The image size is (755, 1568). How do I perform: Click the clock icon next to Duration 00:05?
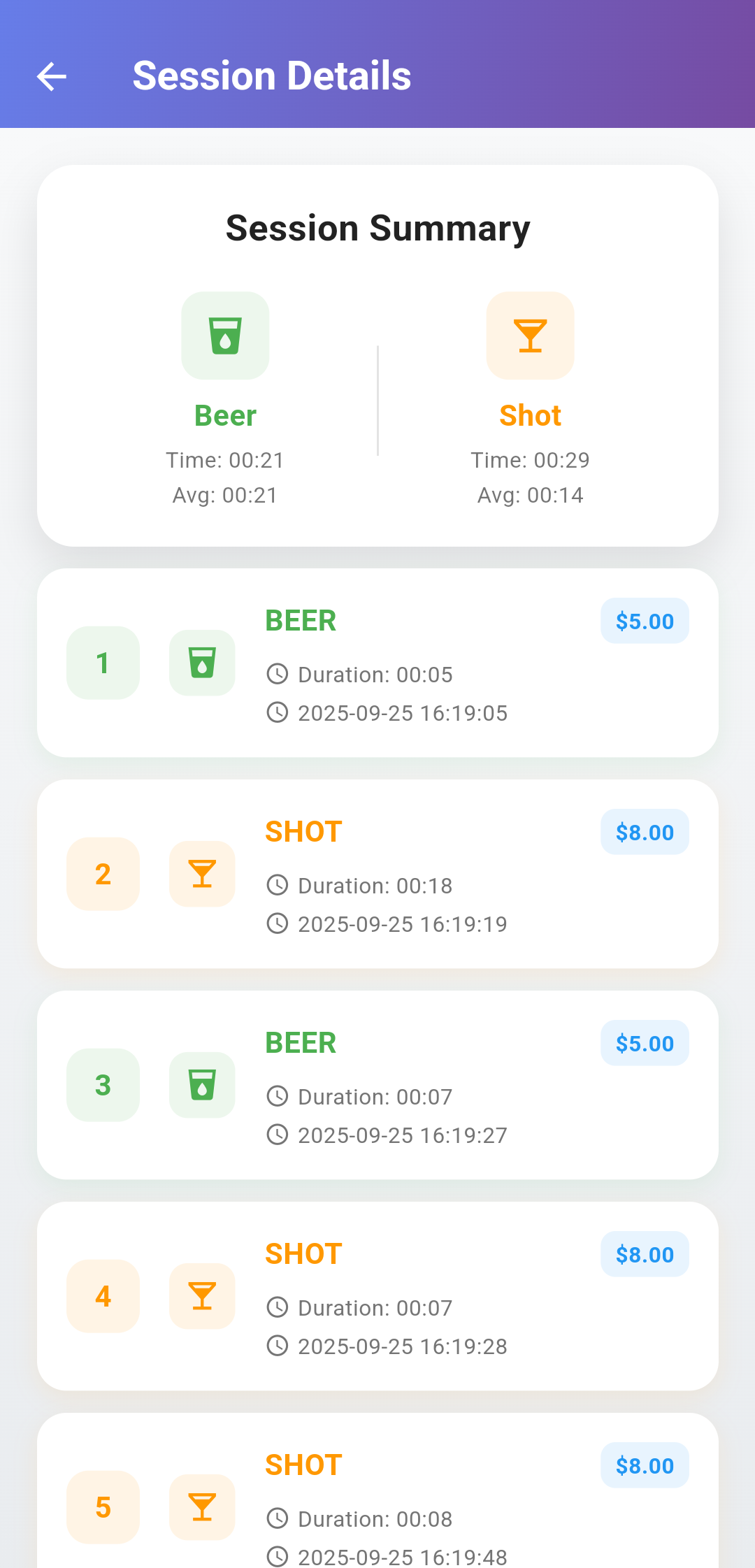pos(279,674)
